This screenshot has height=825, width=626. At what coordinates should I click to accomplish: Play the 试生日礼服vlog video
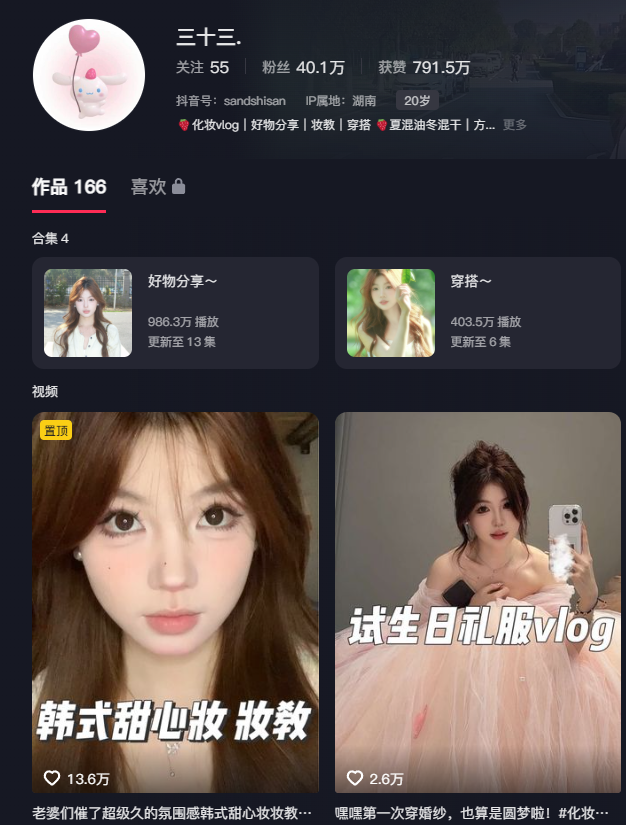click(x=477, y=600)
